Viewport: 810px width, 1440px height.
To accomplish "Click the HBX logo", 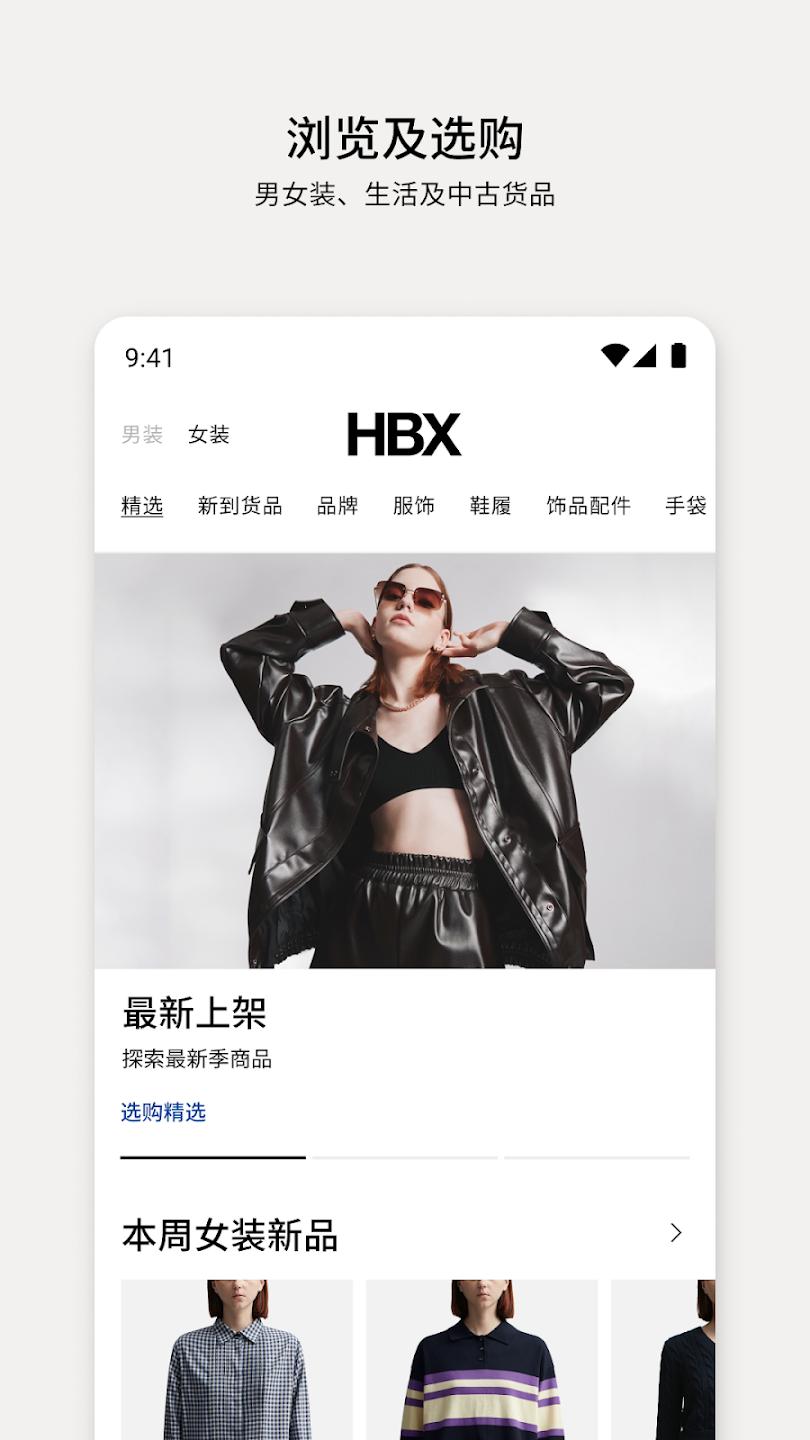I will (404, 435).
